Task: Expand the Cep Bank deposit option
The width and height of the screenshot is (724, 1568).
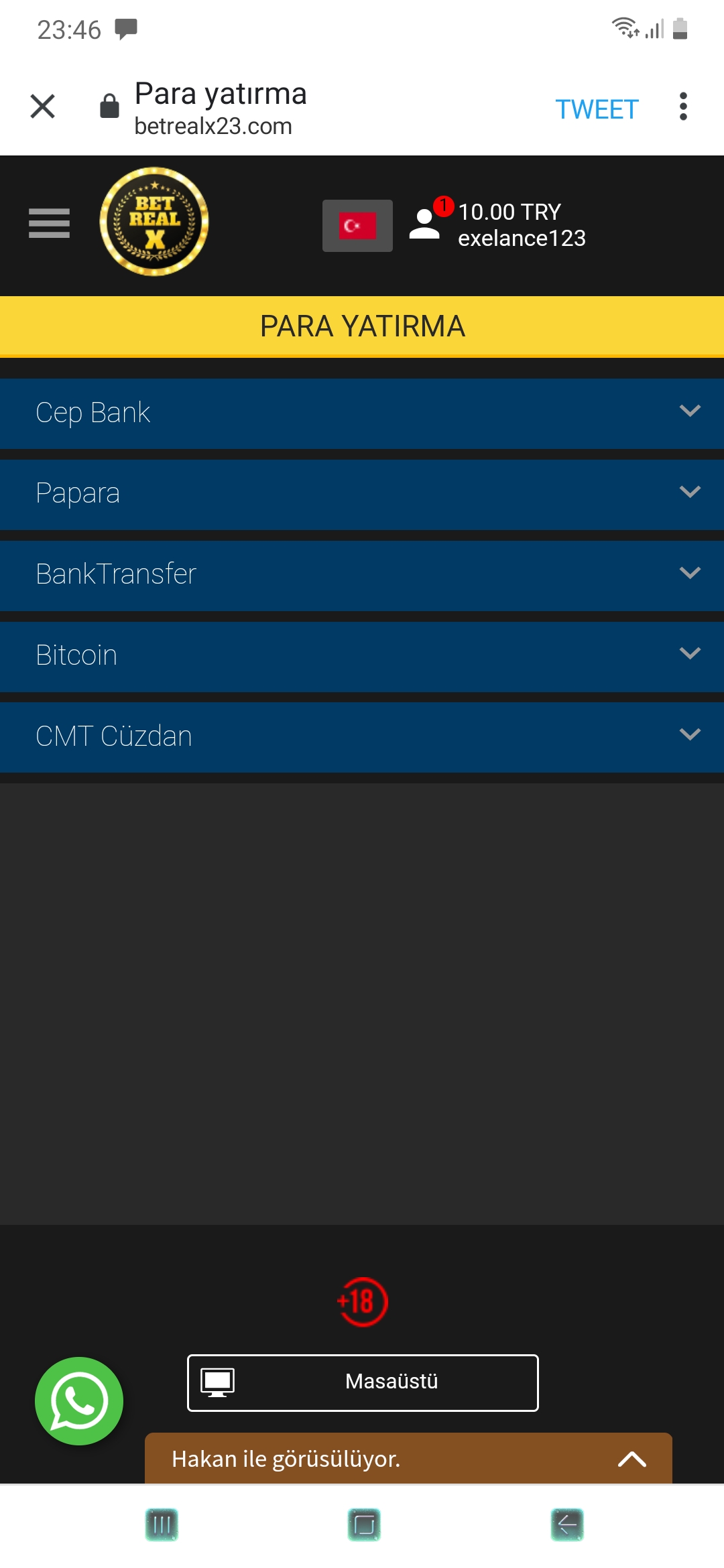Action: (362, 413)
